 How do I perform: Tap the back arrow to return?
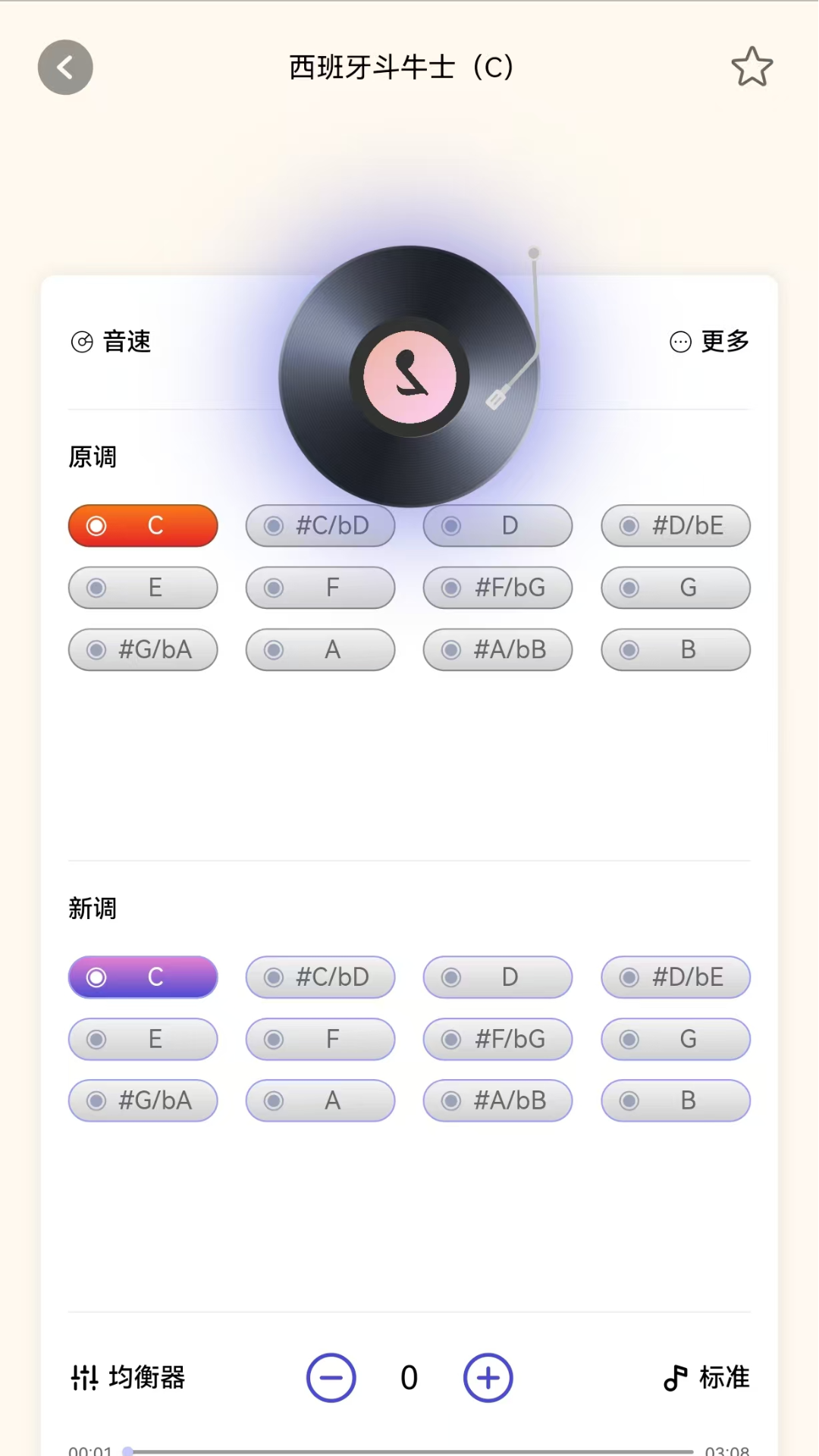click(x=64, y=67)
